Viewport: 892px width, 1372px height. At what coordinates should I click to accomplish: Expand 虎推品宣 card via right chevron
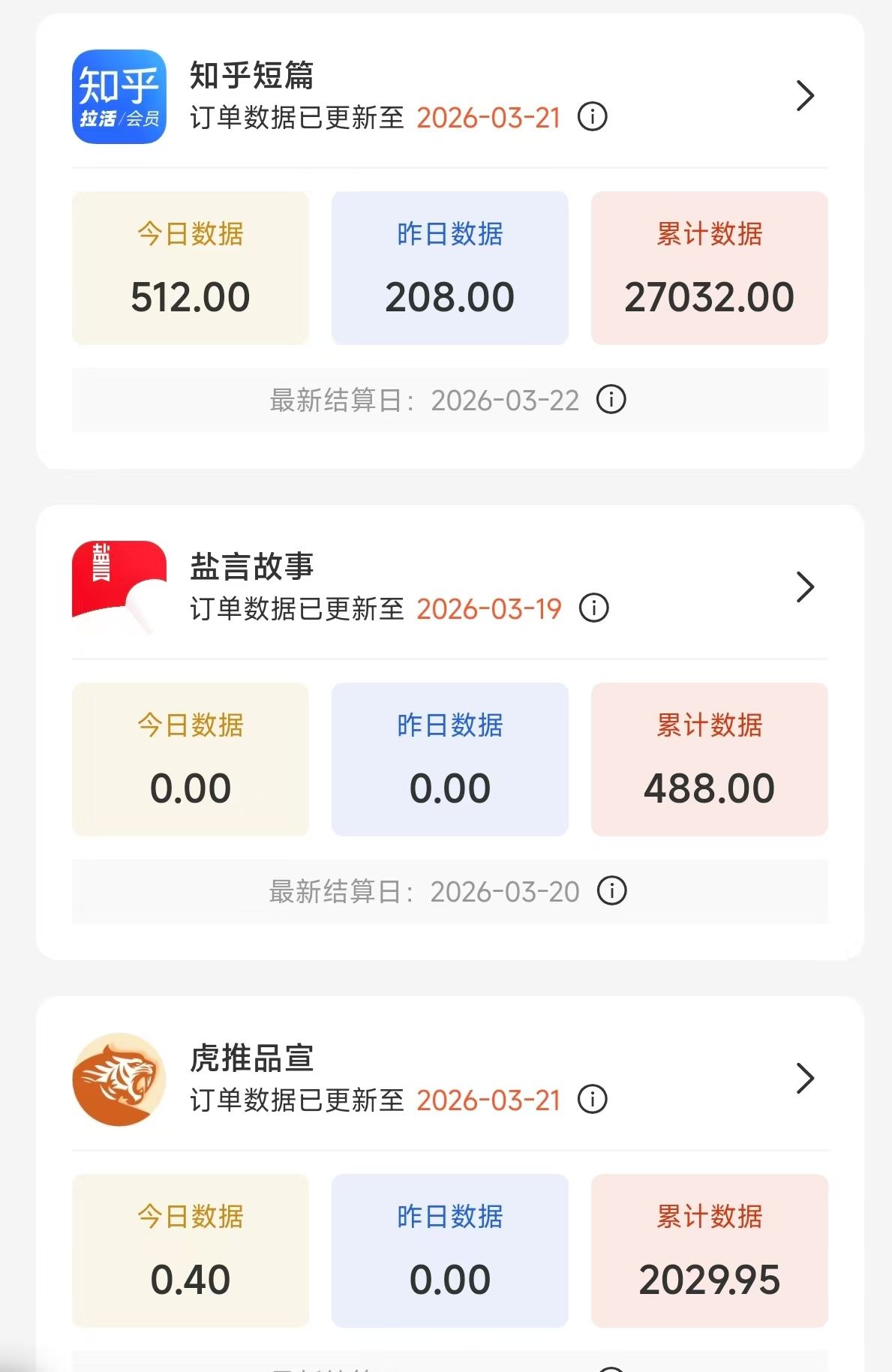806,1078
